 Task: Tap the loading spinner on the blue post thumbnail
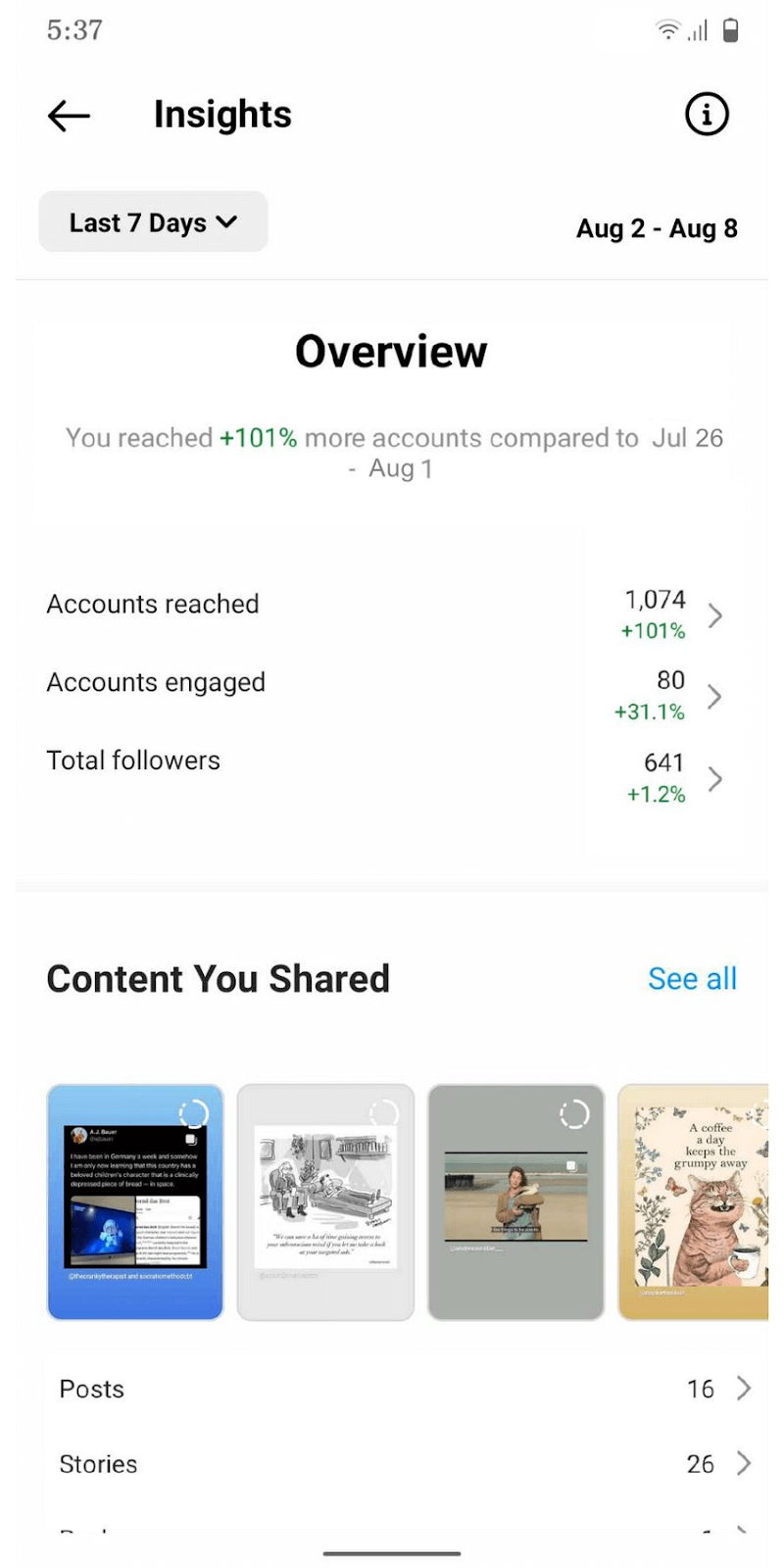click(x=195, y=1114)
